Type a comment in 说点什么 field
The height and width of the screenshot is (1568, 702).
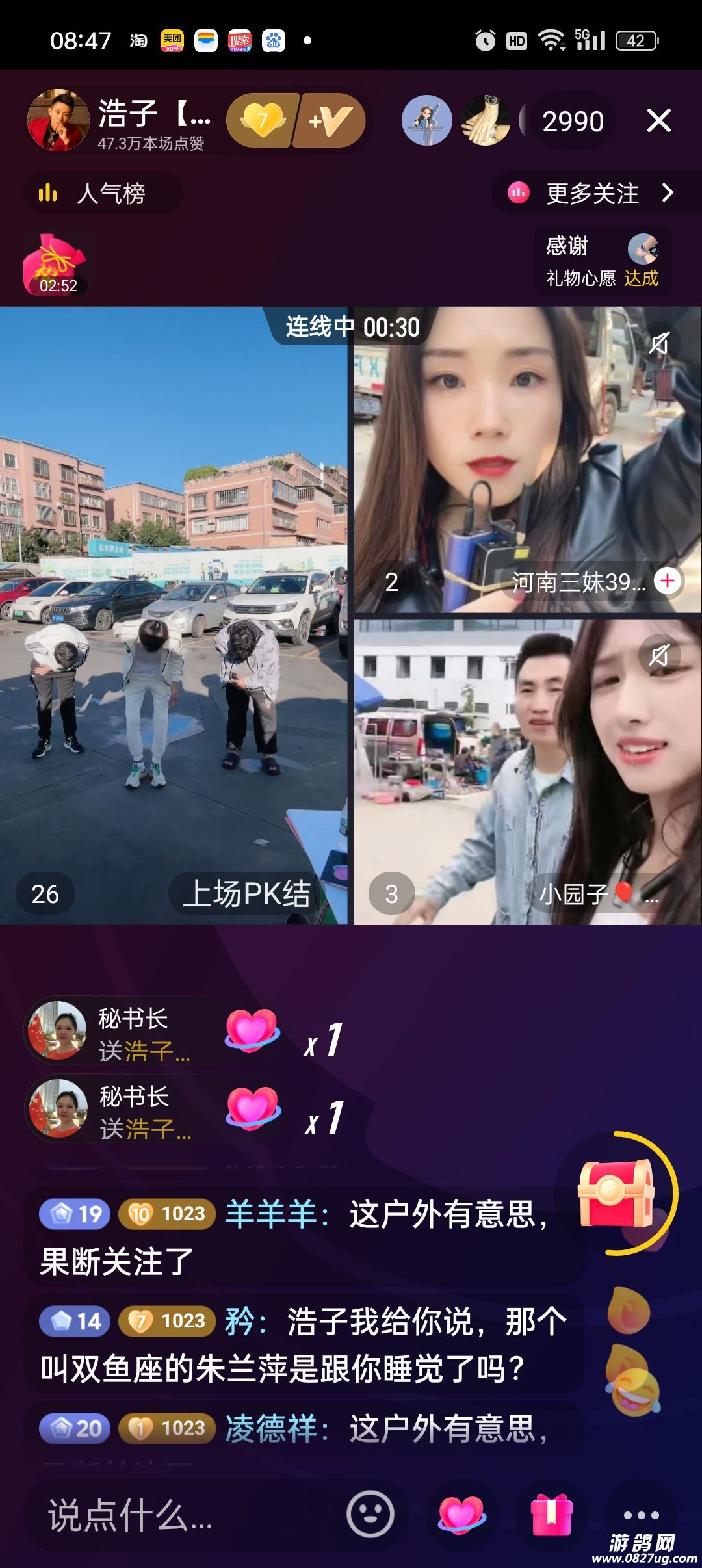[x=182, y=1516]
